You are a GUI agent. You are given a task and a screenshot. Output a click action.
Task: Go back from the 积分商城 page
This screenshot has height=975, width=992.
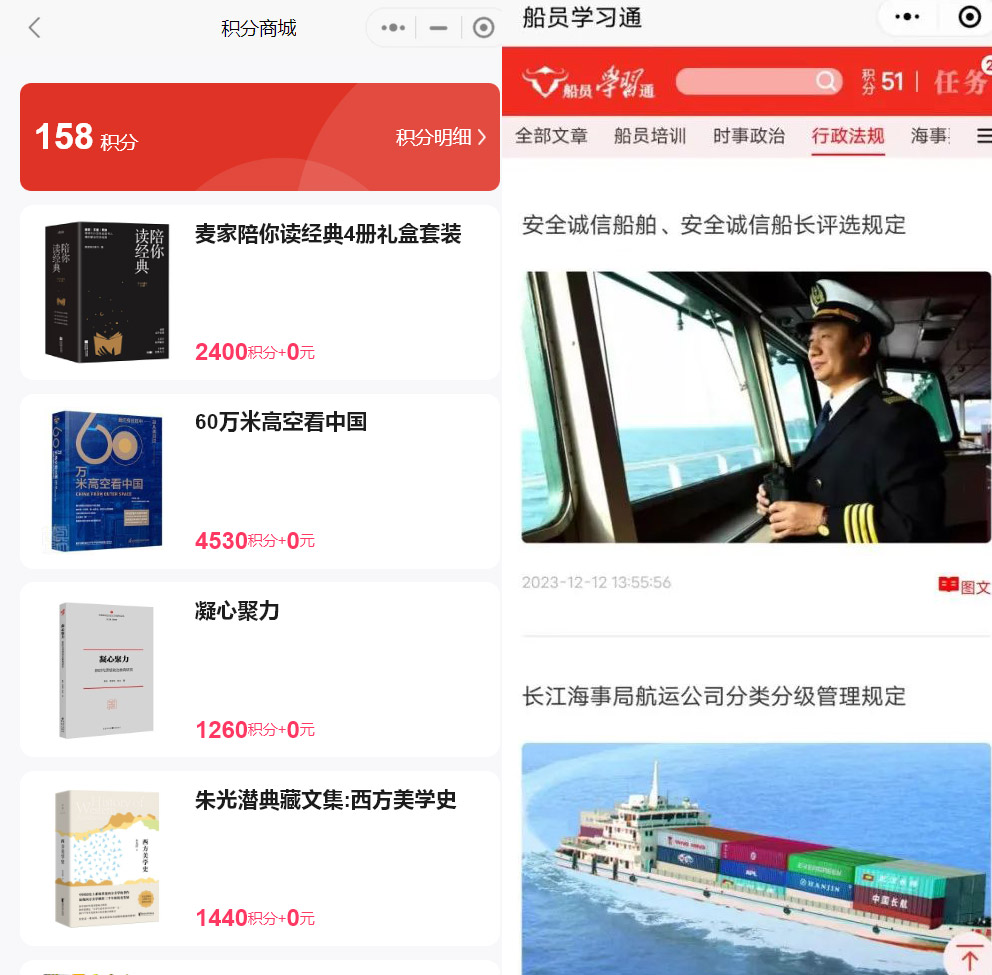[x=35, y=28]
